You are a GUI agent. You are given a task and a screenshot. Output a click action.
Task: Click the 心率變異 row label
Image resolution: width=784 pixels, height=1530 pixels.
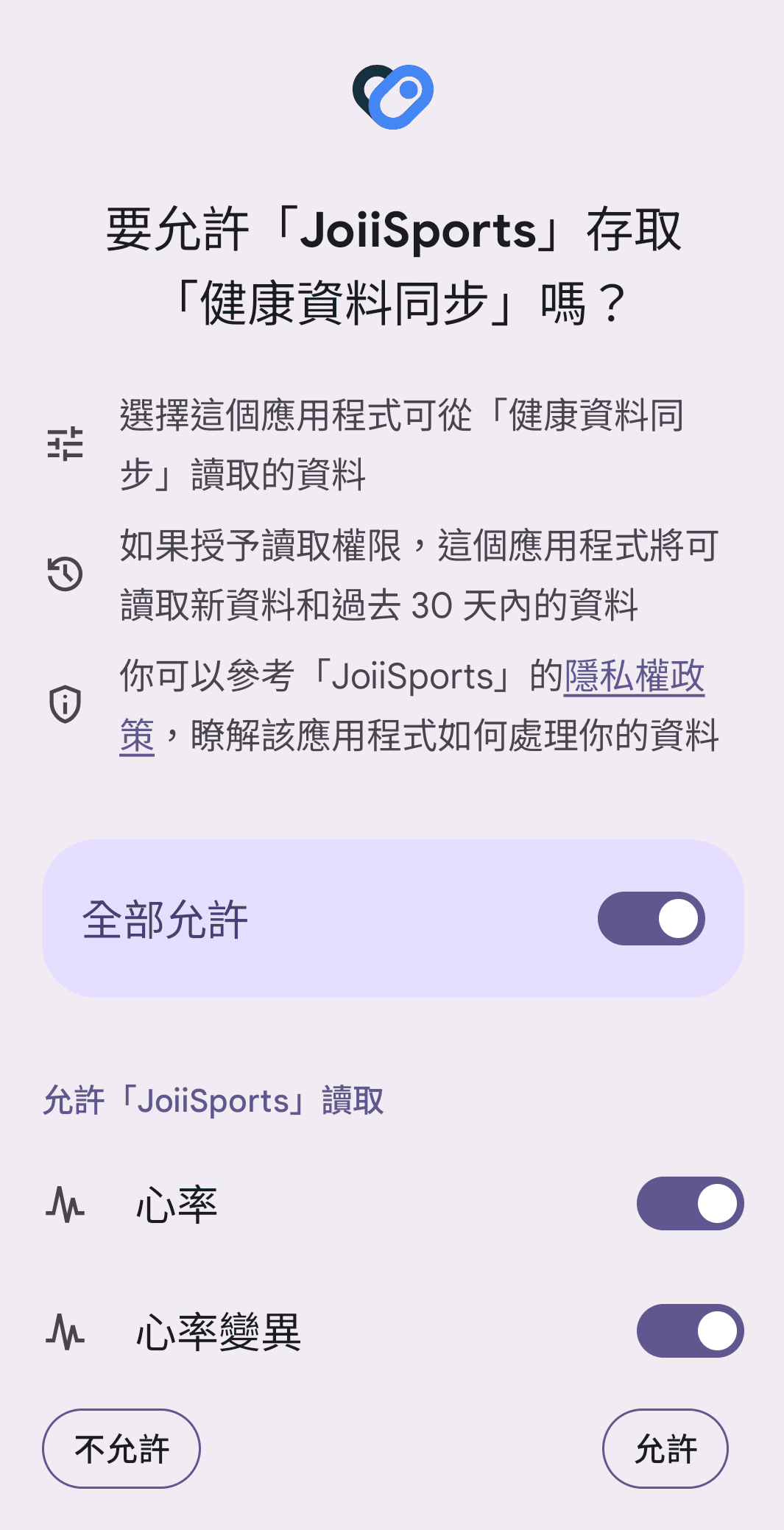[219, 1330]
